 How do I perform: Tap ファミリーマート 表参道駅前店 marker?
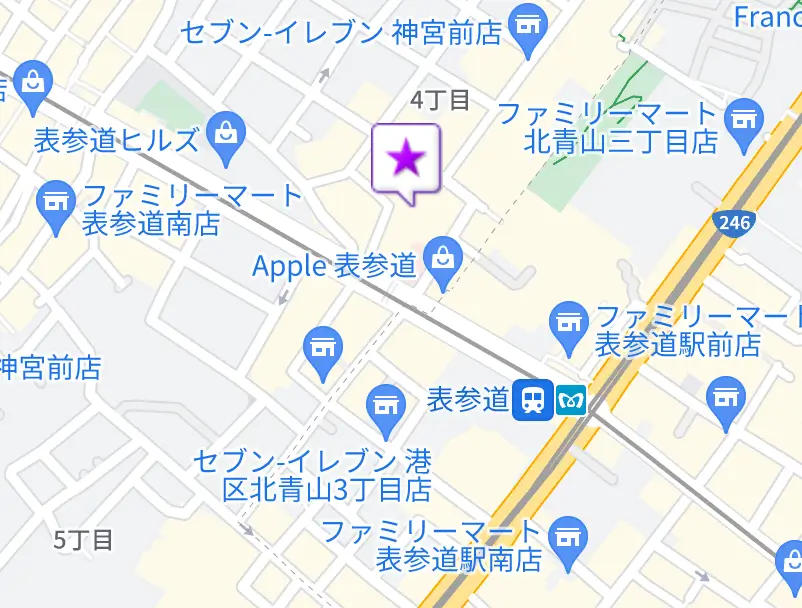pos(570,324)
